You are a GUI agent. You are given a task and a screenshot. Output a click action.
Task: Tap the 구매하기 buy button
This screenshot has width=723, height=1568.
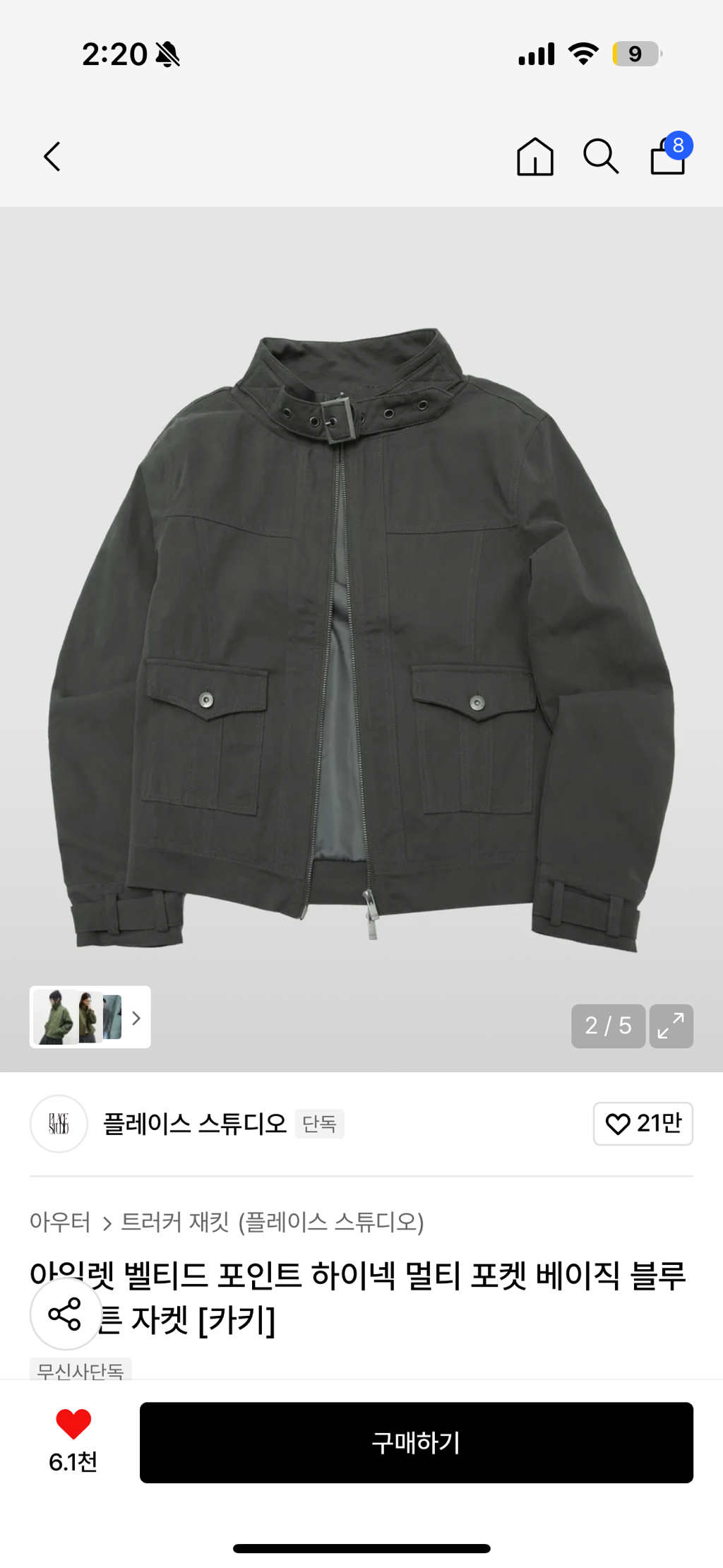click(x=416, y=1442)
